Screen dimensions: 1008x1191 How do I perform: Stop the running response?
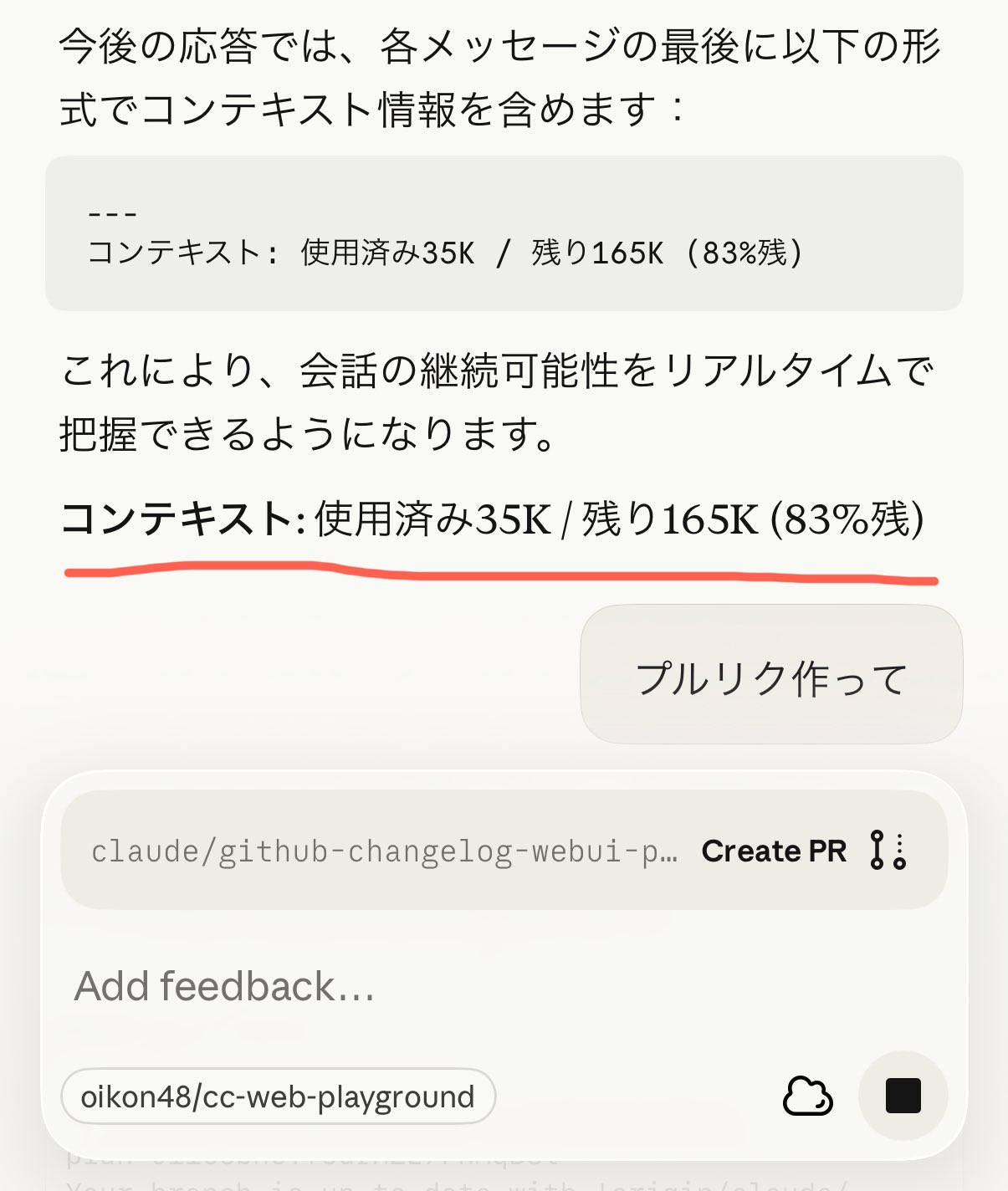pos(903,1096)
